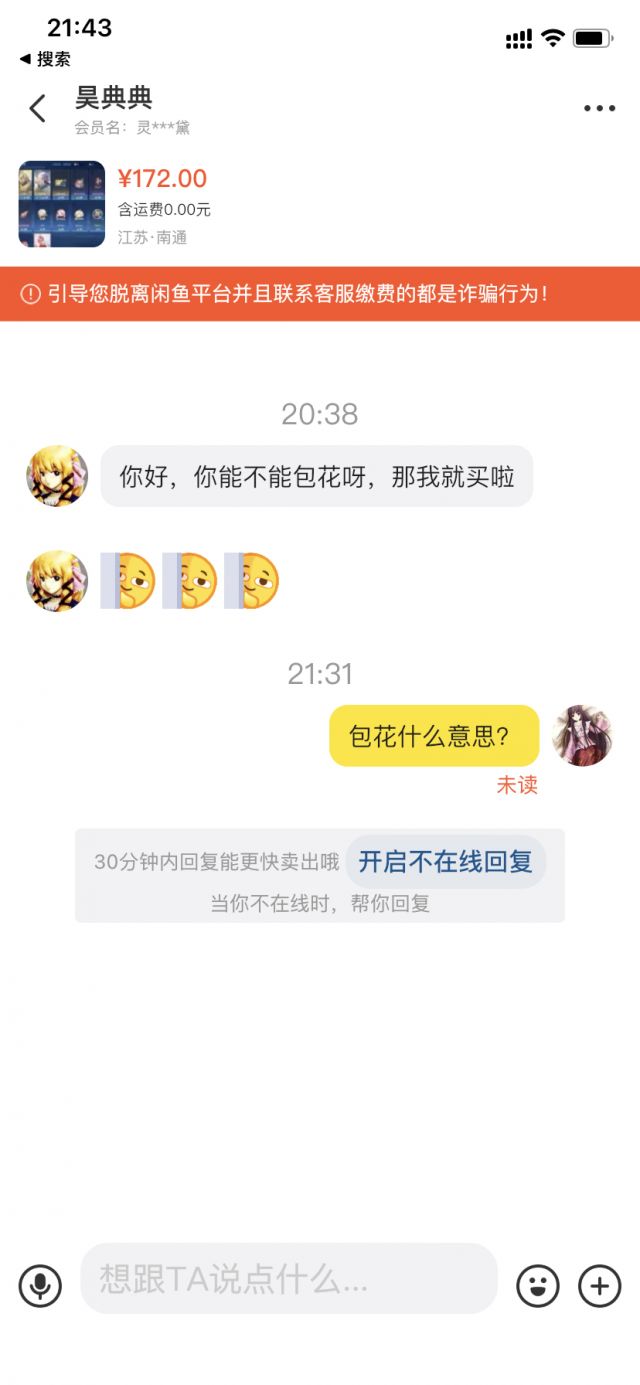Focus the 想跟TA说点什么 message field
Screen dimensions: 640x1385
pyautogui.click(x=289, y=1278)
